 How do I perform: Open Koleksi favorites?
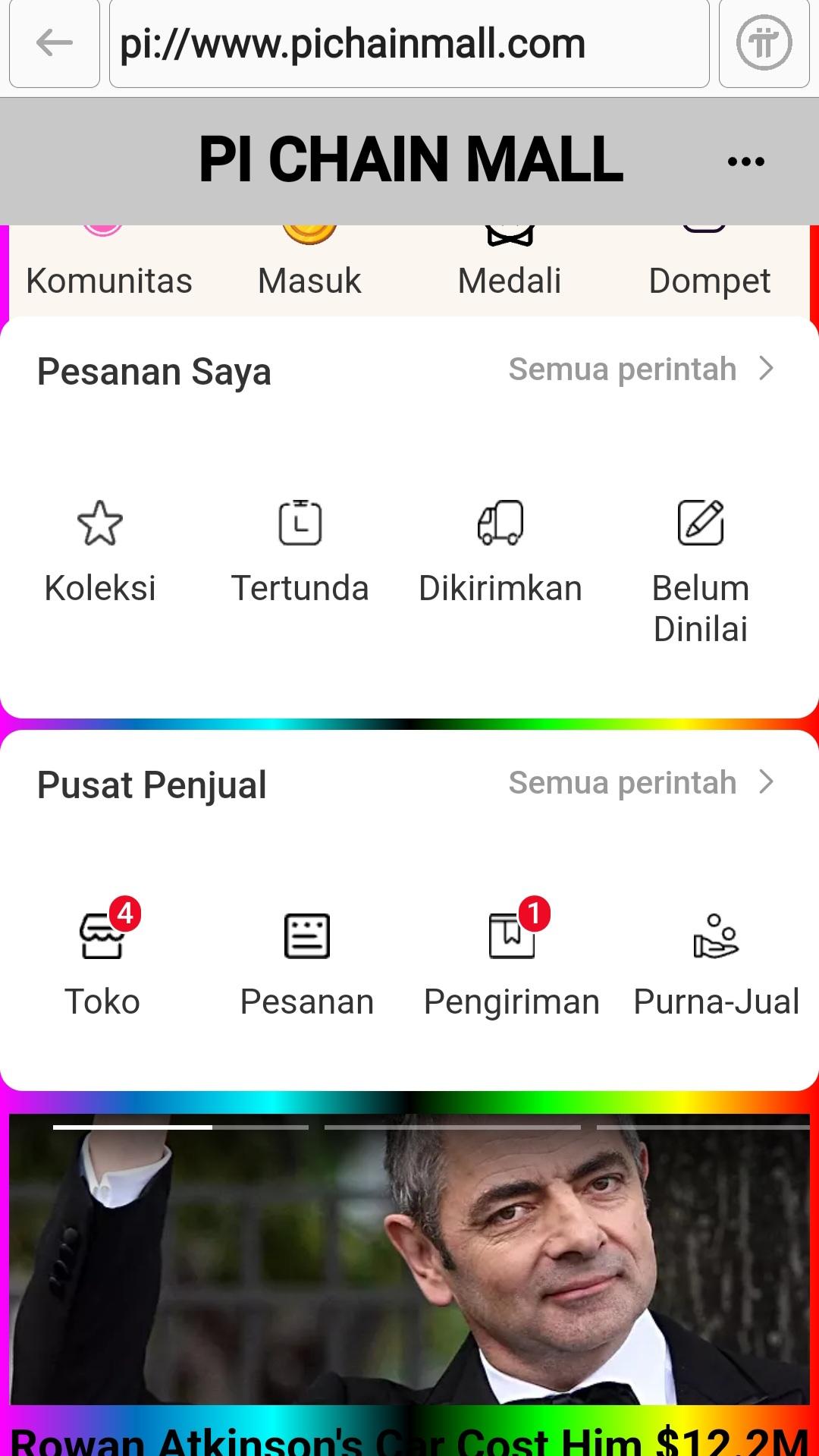tap(100, 552)
